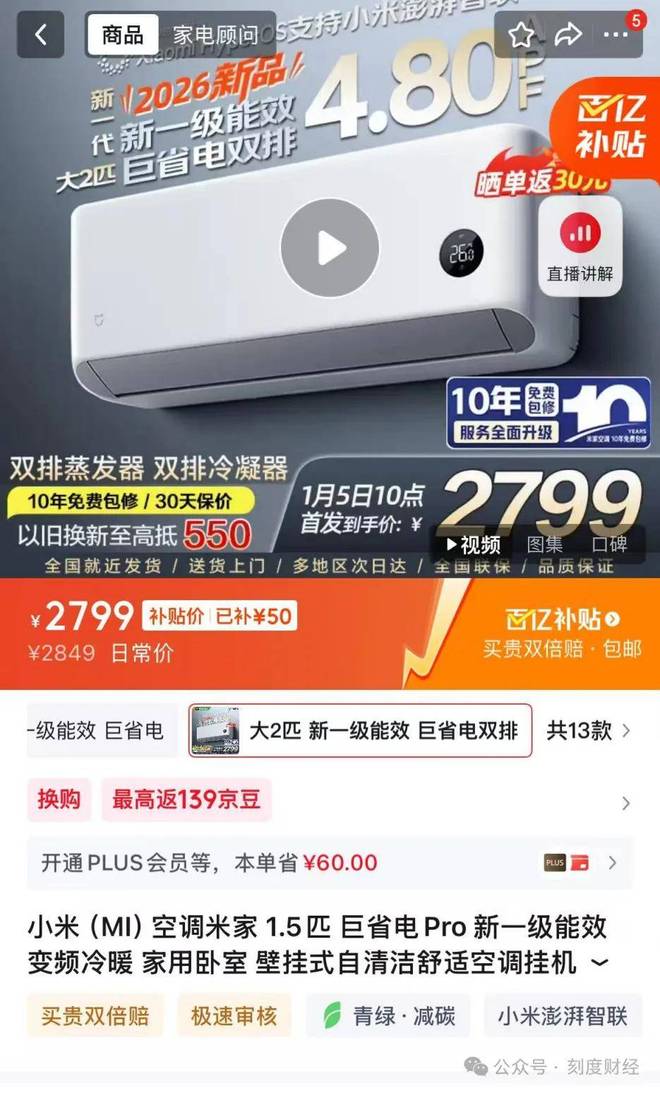The height and width of the screenshot is (1093, 660).
Task: Go back using the back arrow
Action: (41, 35)
